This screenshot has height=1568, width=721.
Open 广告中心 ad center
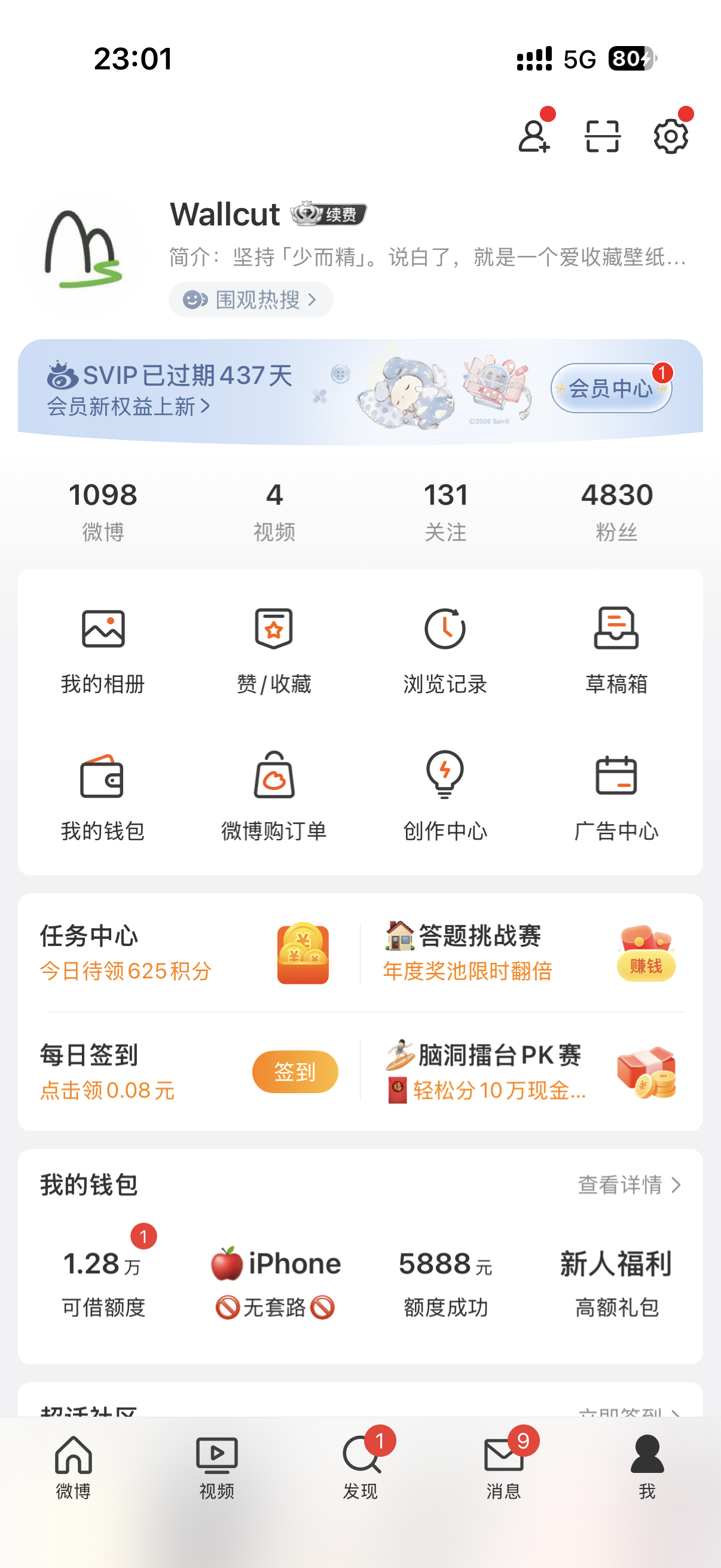616,796
